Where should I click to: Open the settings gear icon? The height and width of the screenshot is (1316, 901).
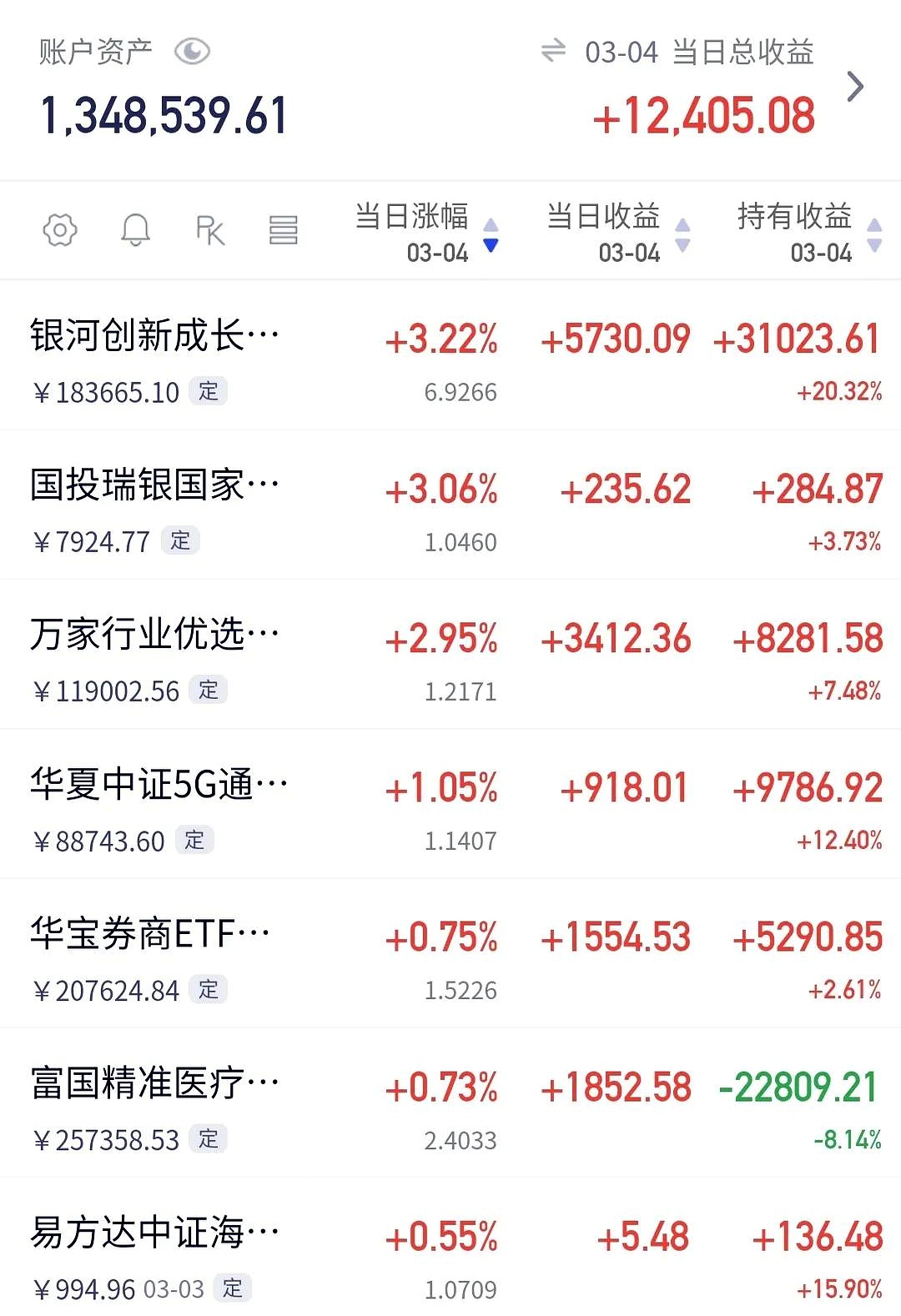click(x=58, y=230)
